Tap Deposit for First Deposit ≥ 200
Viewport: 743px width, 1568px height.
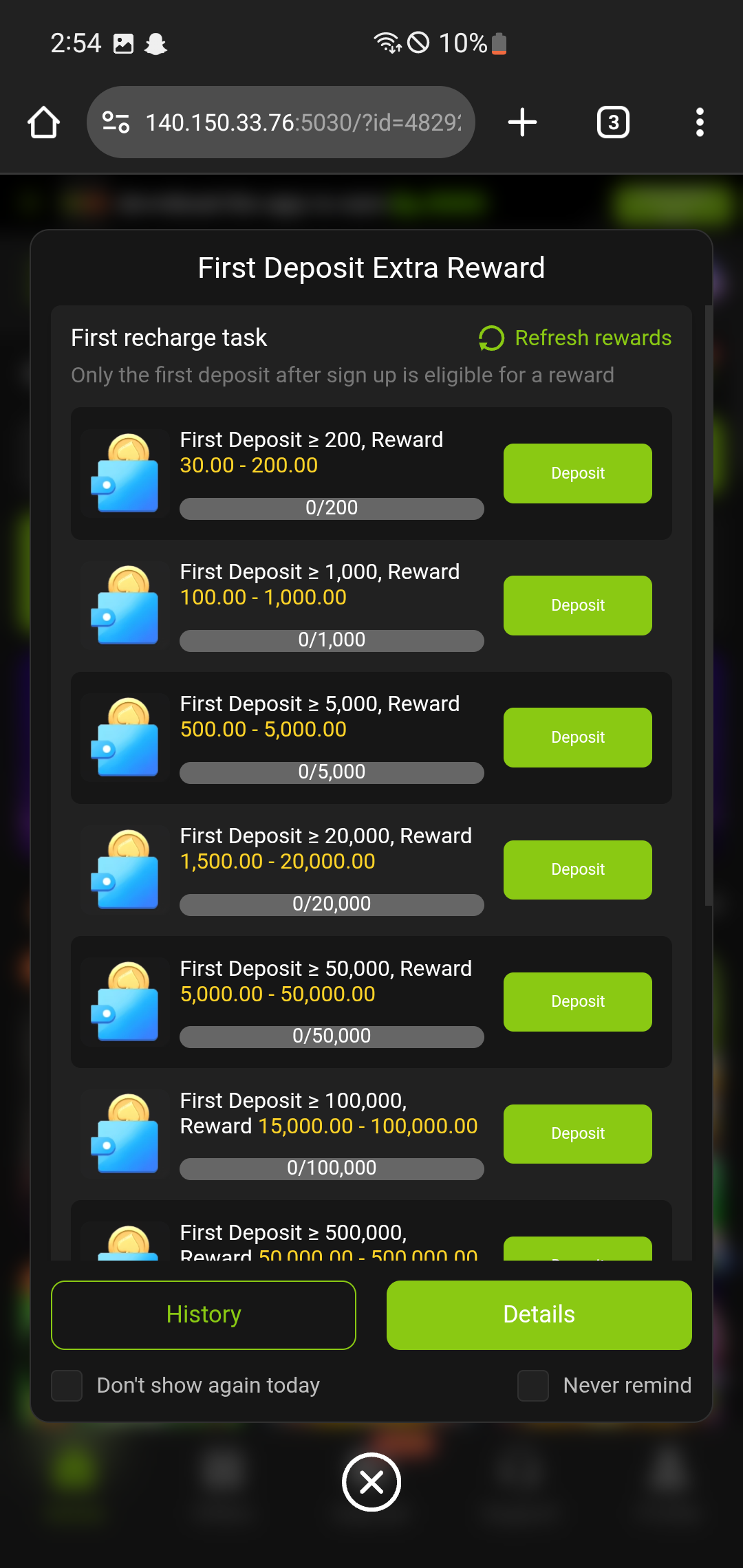pyautogui.click(x=577, y=473)
